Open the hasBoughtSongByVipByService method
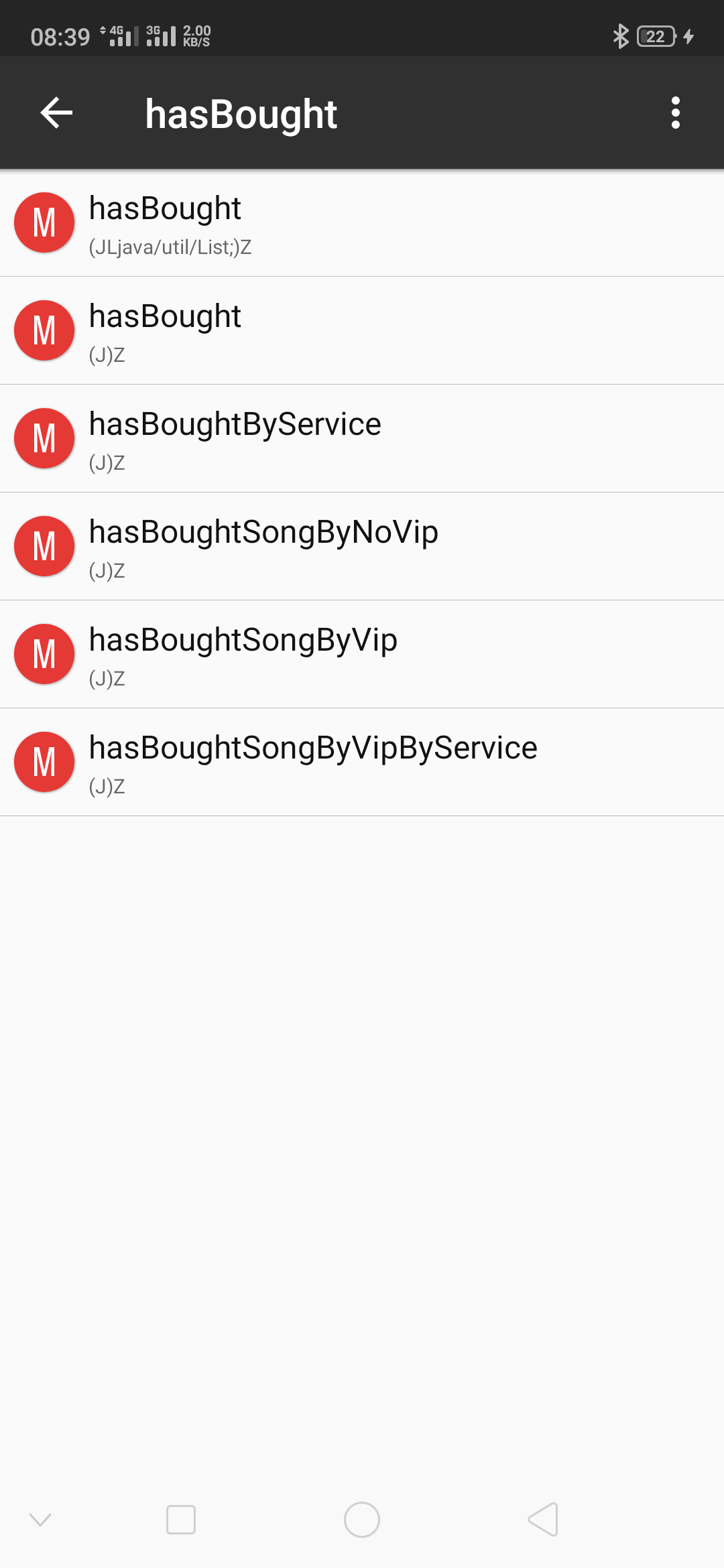The height and width of the screenshot is (1568, 724). [362, 763]
